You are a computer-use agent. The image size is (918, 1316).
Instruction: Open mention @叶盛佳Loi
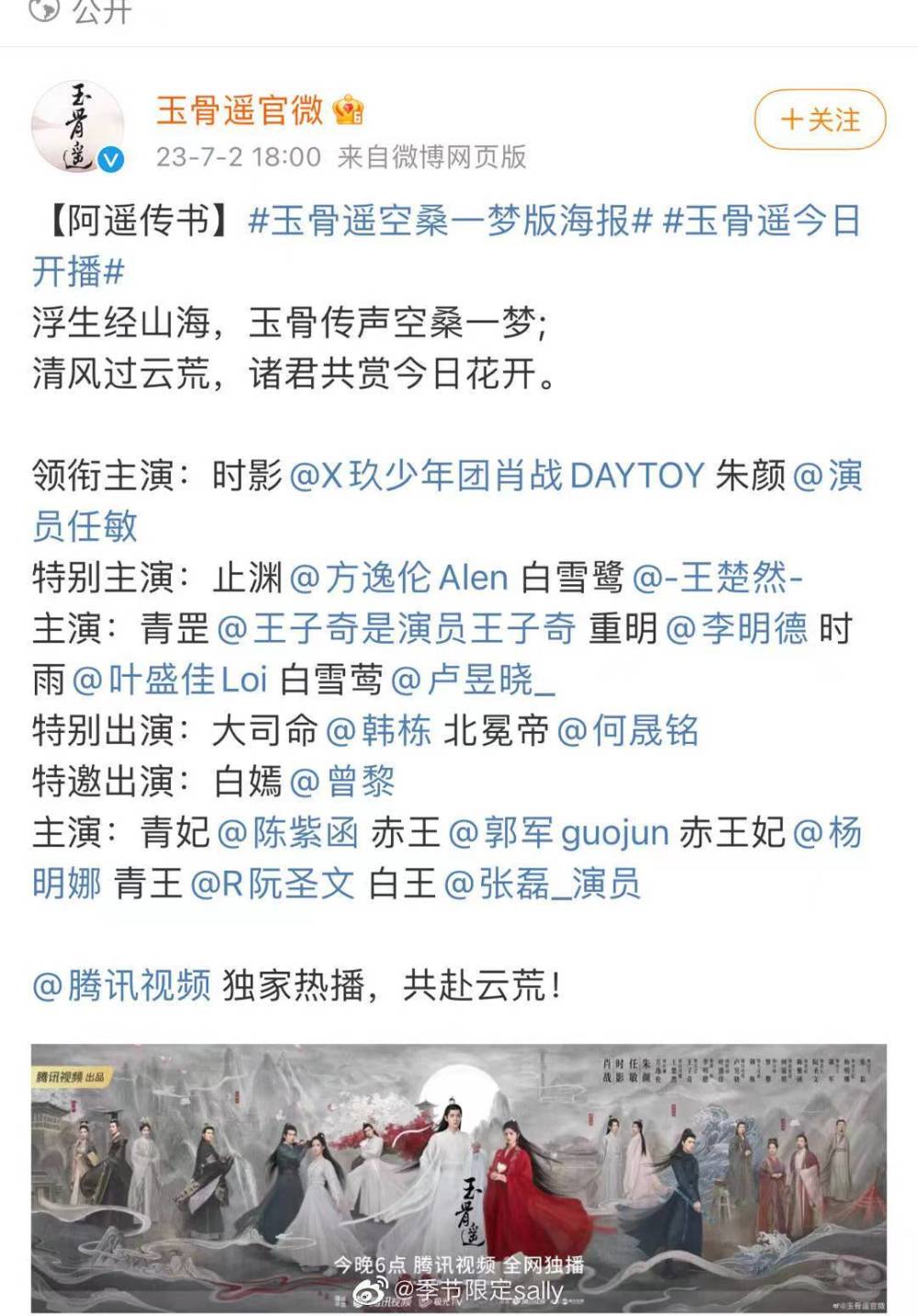click(x=169, y=680)
